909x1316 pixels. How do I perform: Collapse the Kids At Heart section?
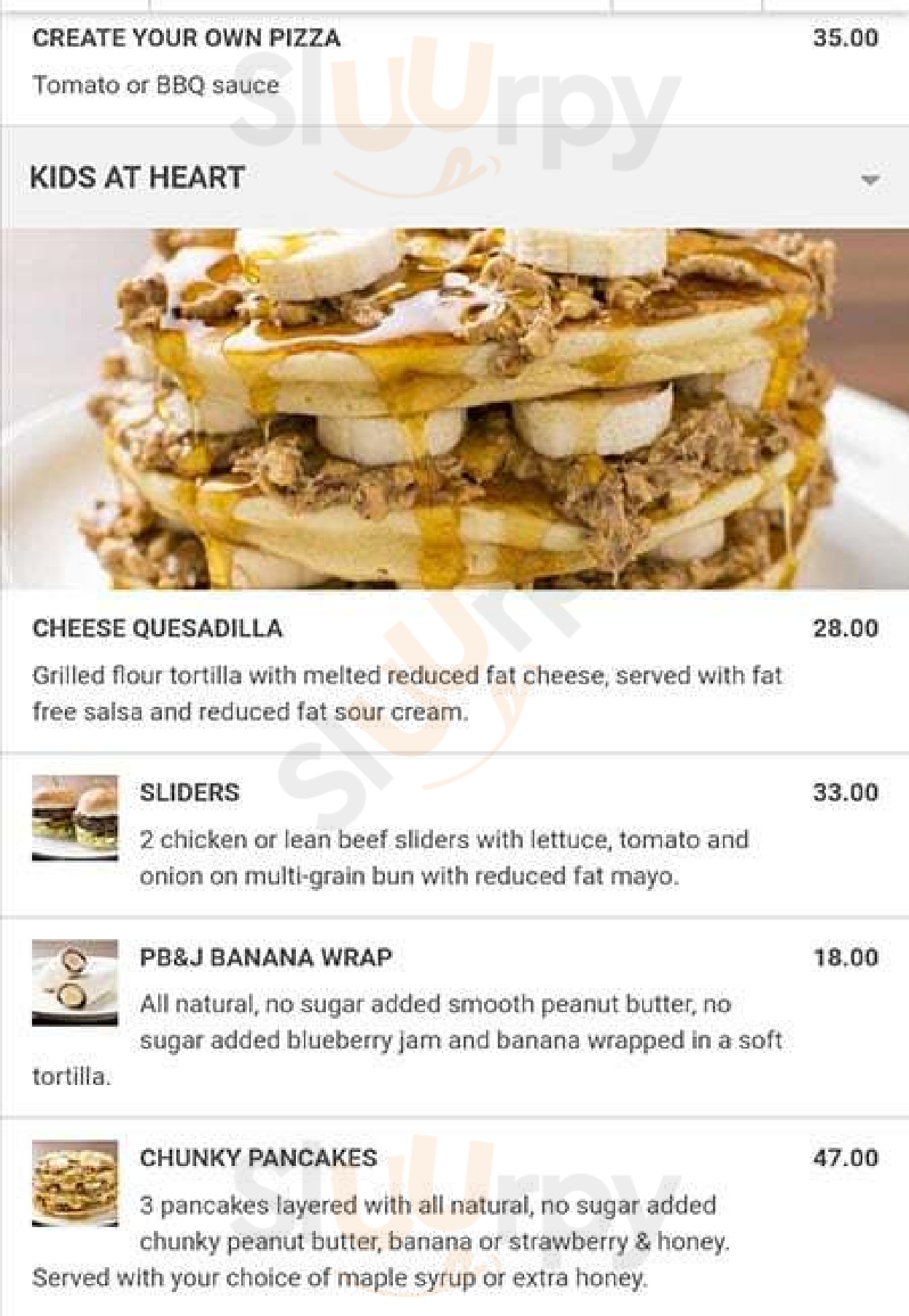click(869, 179)
